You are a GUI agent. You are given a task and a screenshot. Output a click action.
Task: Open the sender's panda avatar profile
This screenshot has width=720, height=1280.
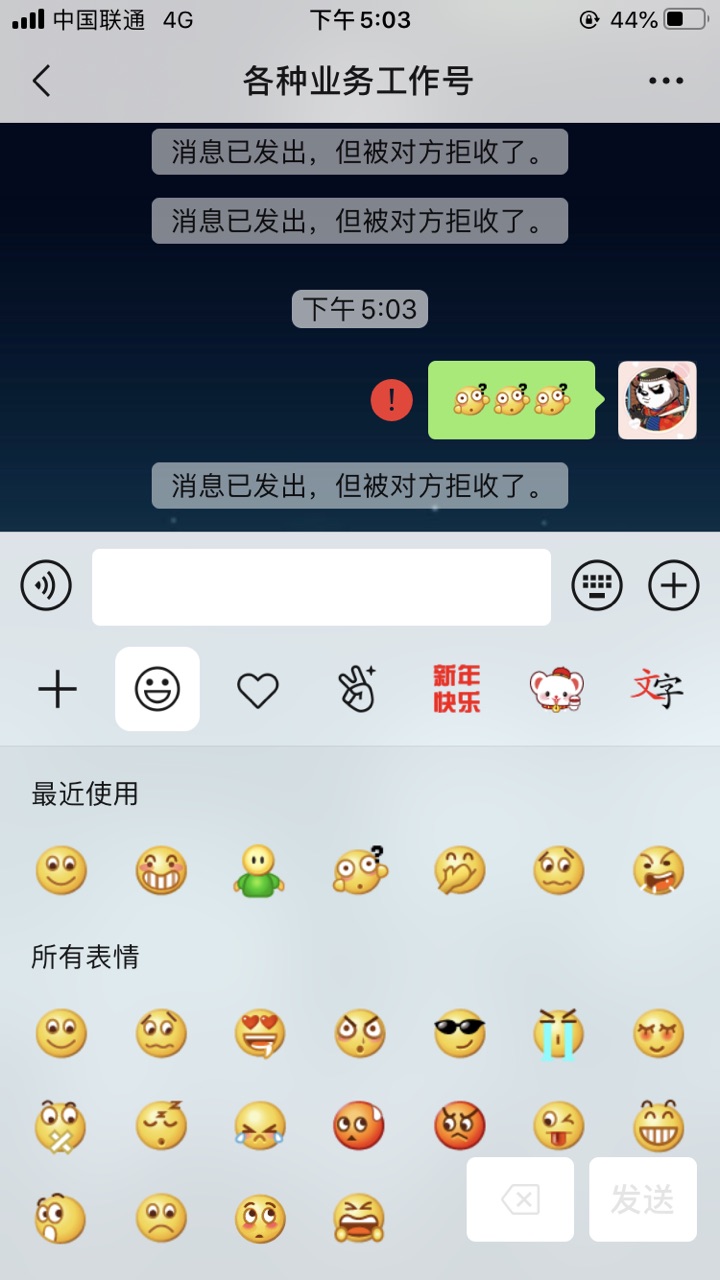click(657, 400)
